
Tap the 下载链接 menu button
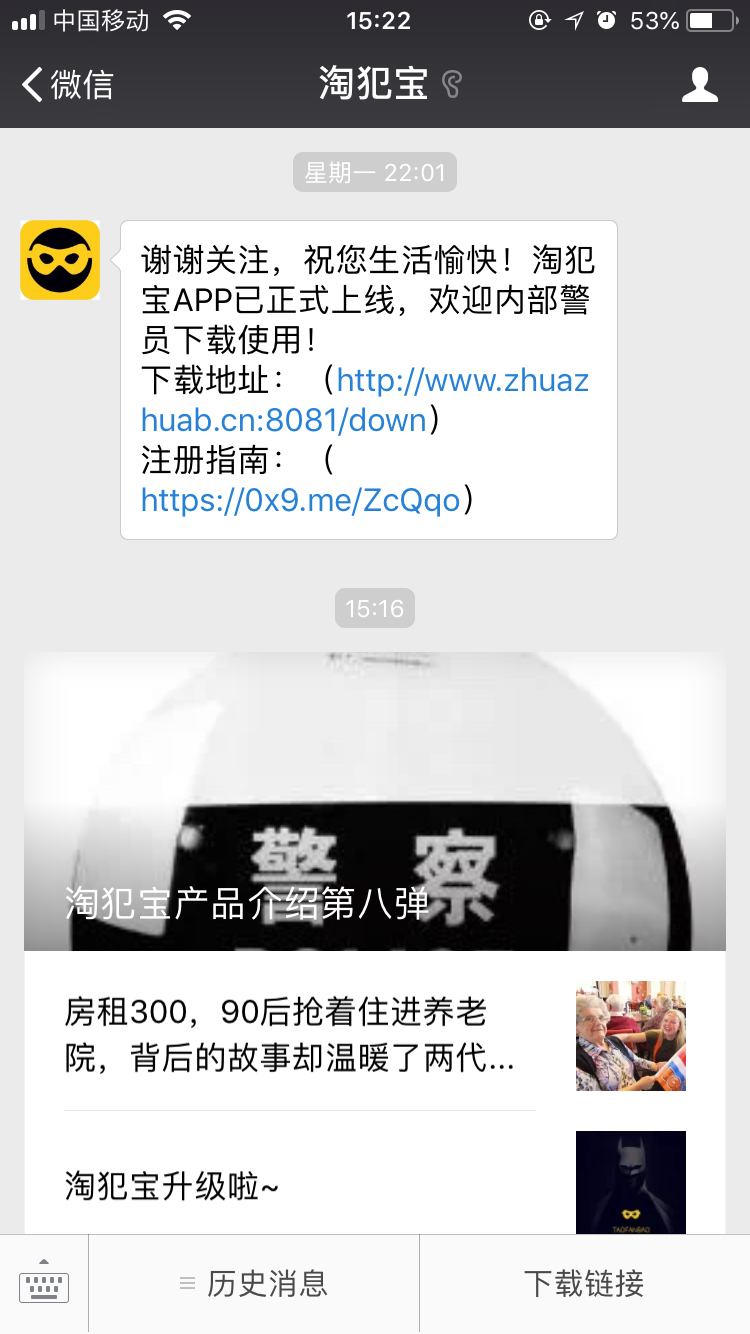(x=585, y=1284)
